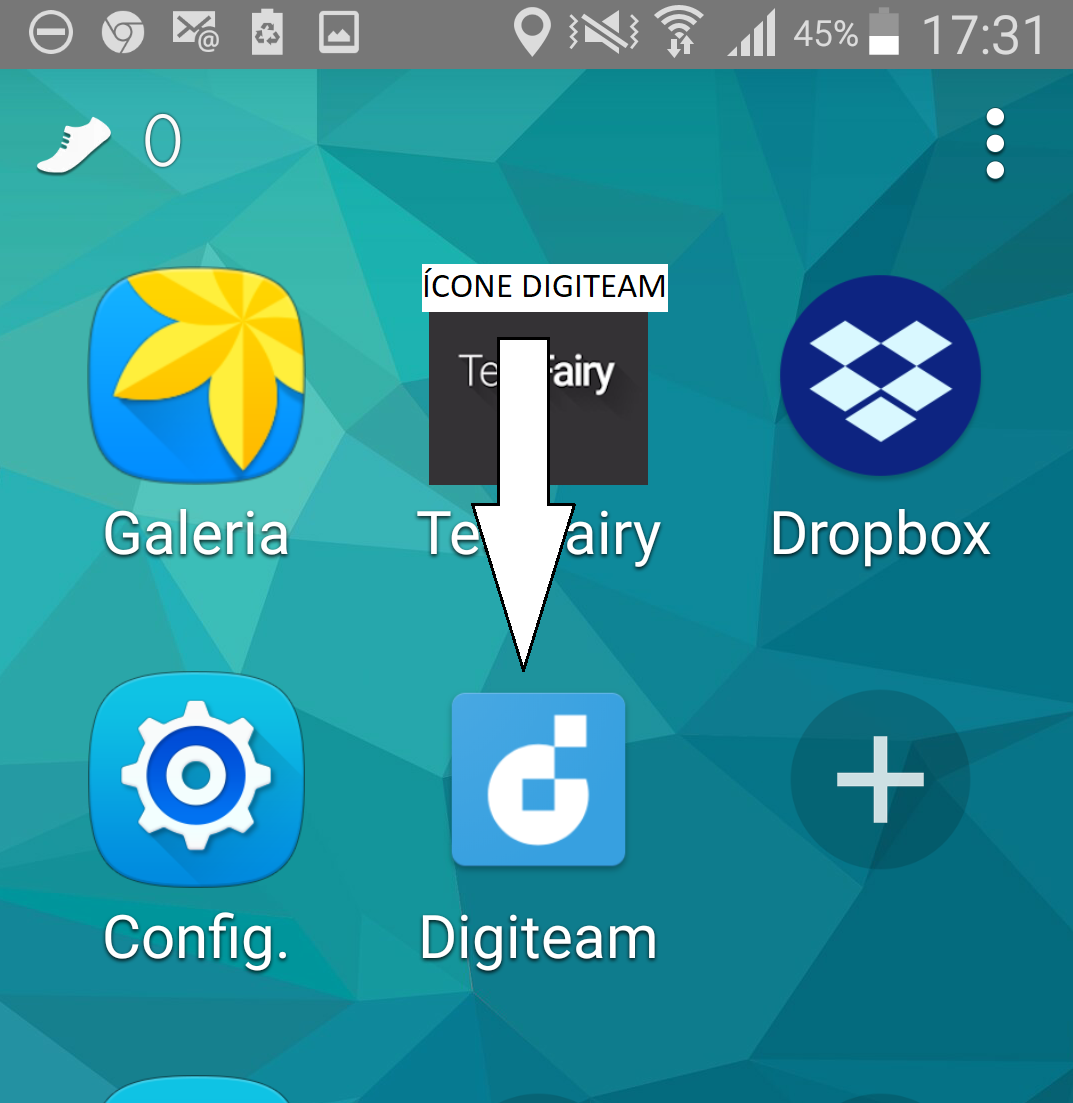This screenshot has width=1073, height=1103.
Task: Launch the Galeria app
Action: click(196, 372)
